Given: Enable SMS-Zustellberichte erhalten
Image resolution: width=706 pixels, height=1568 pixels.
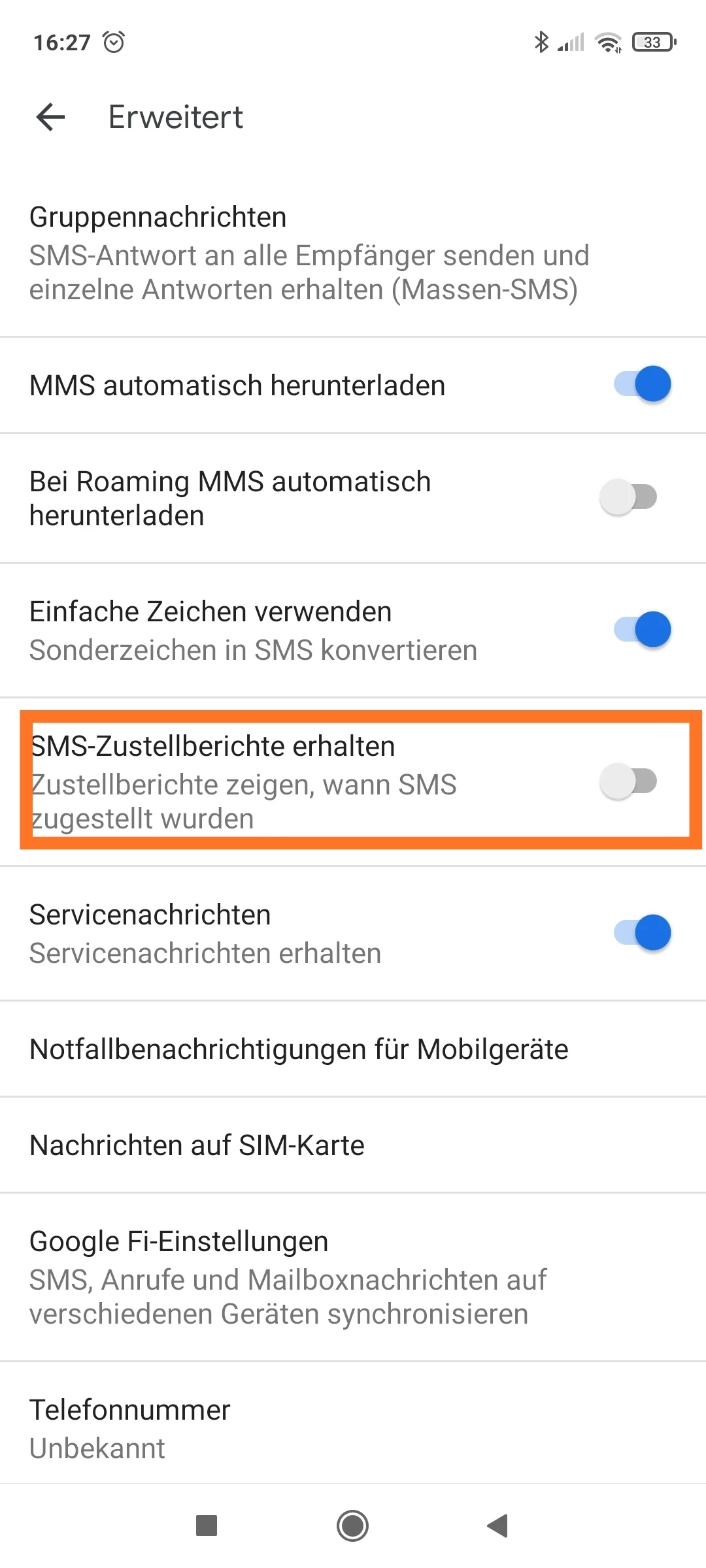Looking at the screenshot, I should click(628, 781).
